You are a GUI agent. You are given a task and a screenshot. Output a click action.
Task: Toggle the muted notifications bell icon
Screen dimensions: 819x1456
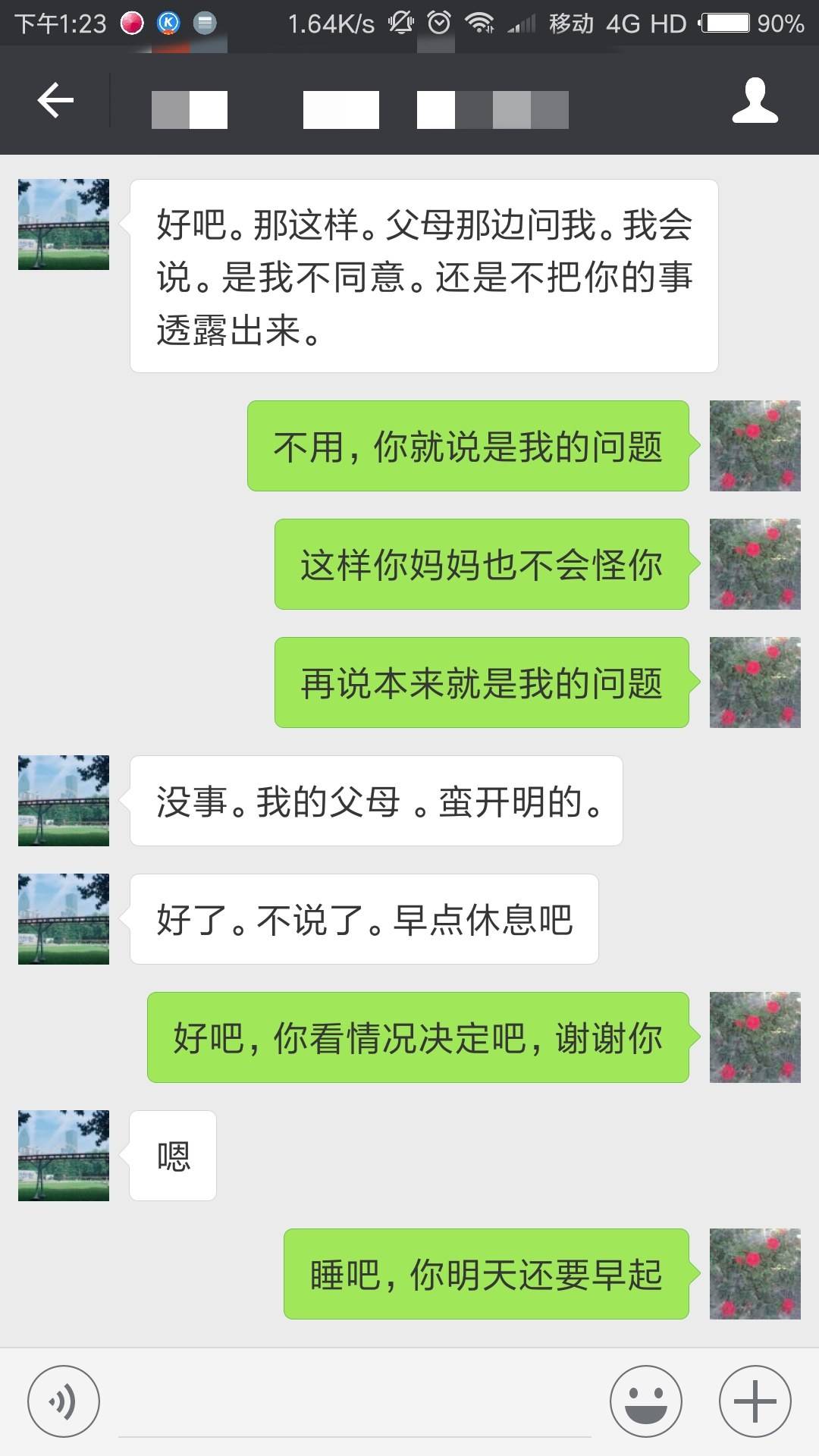(x=403, y=23)
